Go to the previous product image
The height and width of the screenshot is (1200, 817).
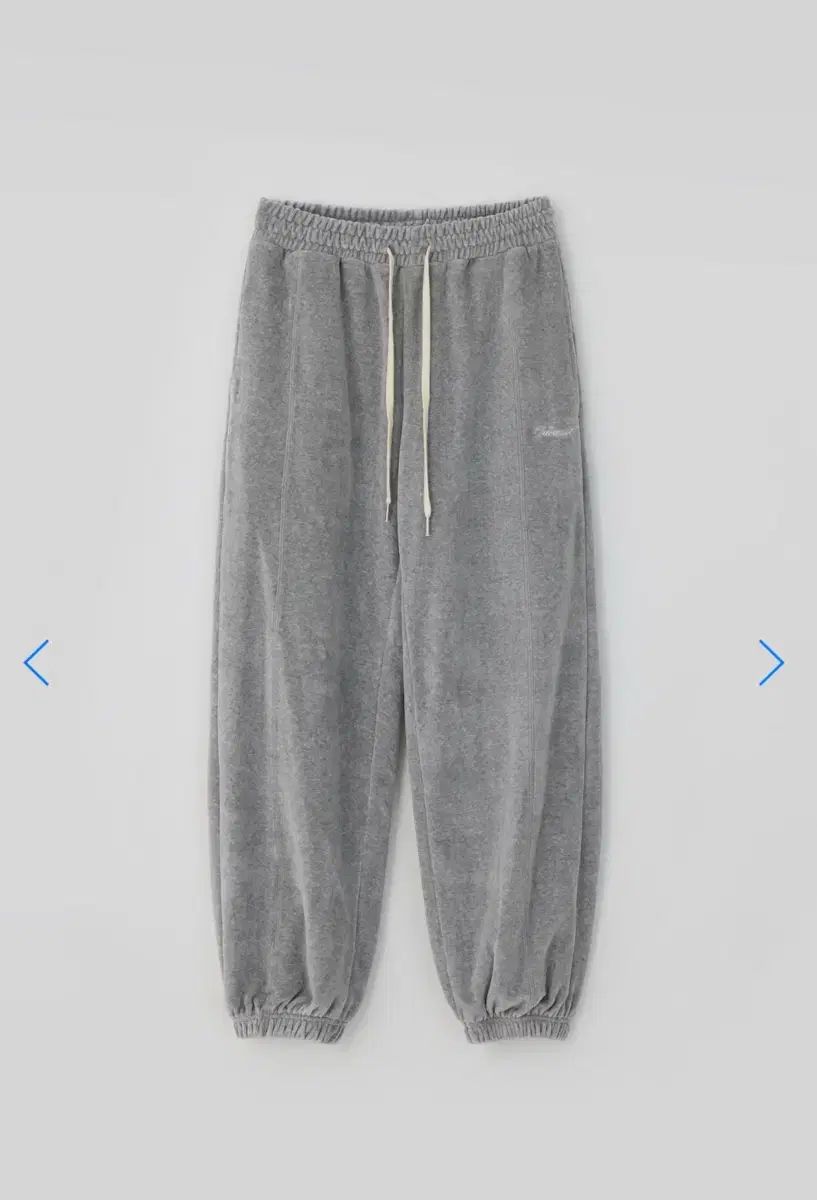pyautogui.click(x=37, y=662)
